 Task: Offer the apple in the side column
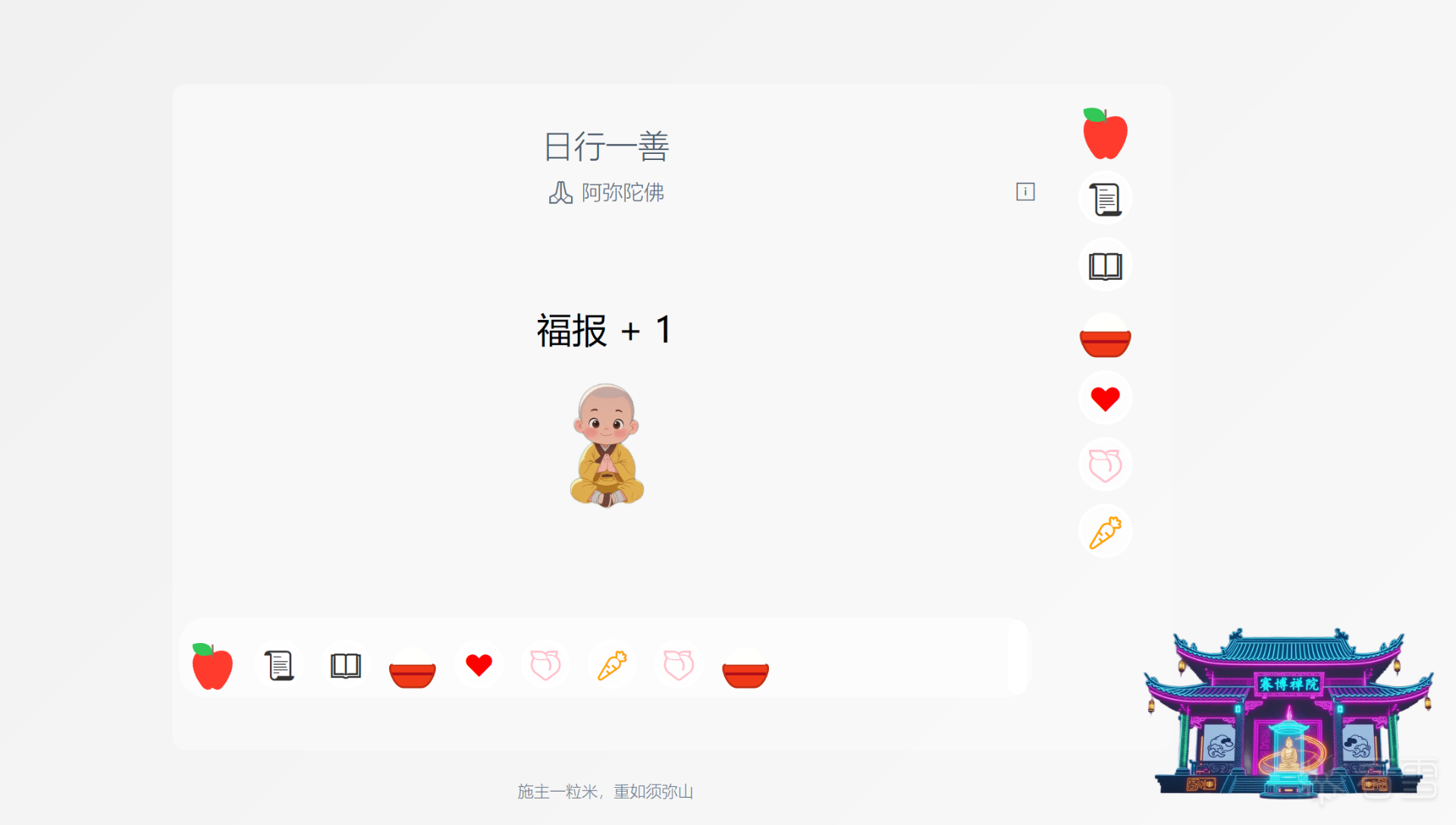pos(1105,134)
